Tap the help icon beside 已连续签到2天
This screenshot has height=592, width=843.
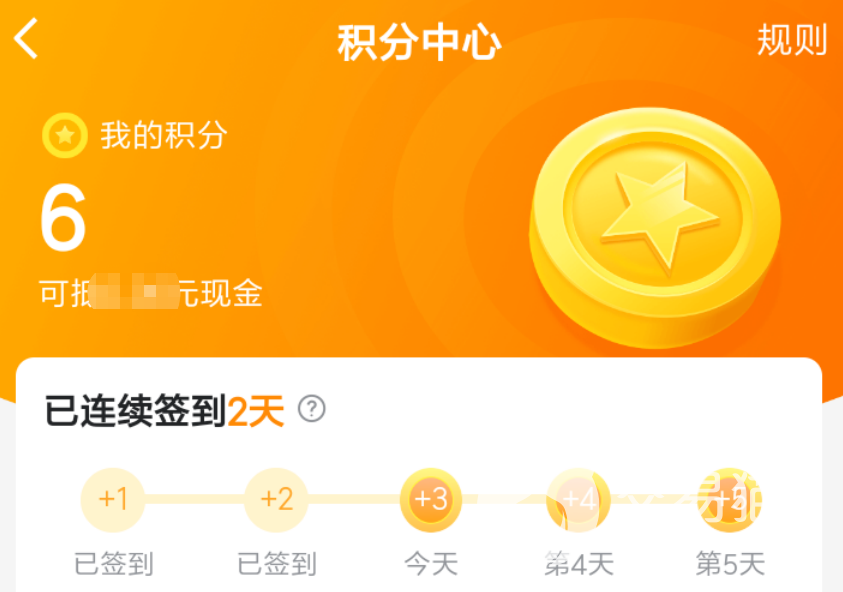[x=312, y=408]
